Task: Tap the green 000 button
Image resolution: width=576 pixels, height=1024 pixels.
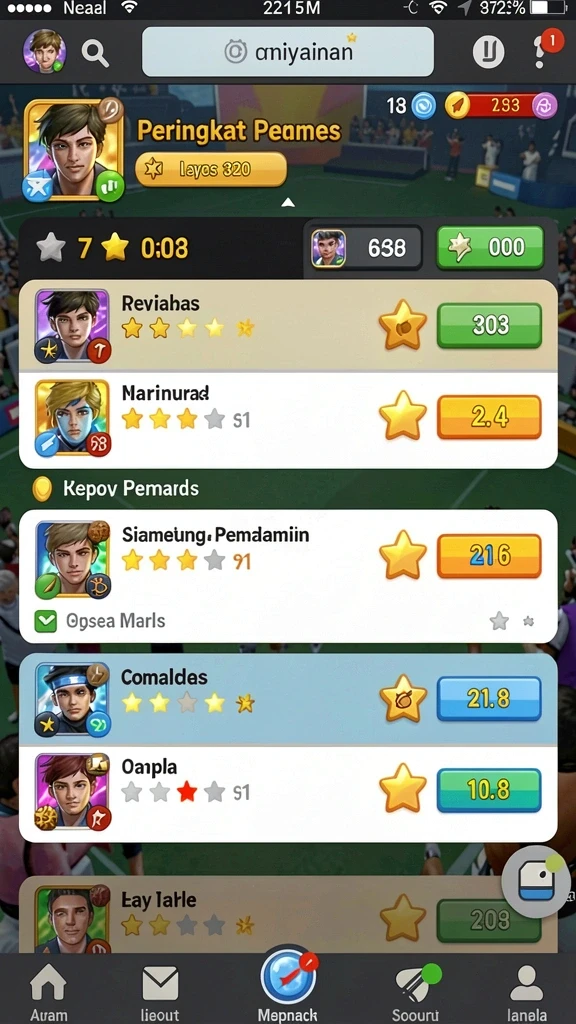Action: coord(490,248)
